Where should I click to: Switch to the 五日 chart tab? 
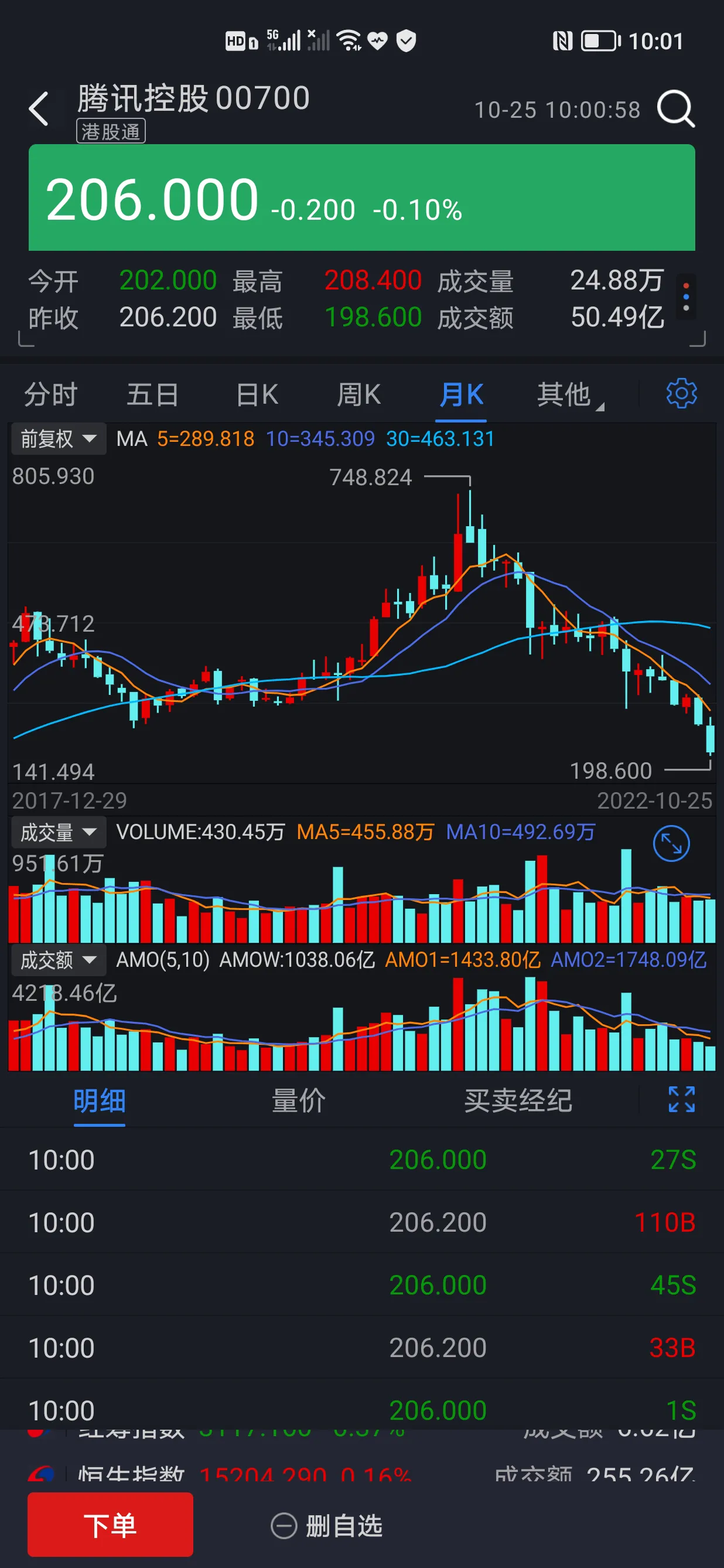(x=152, y=394)
